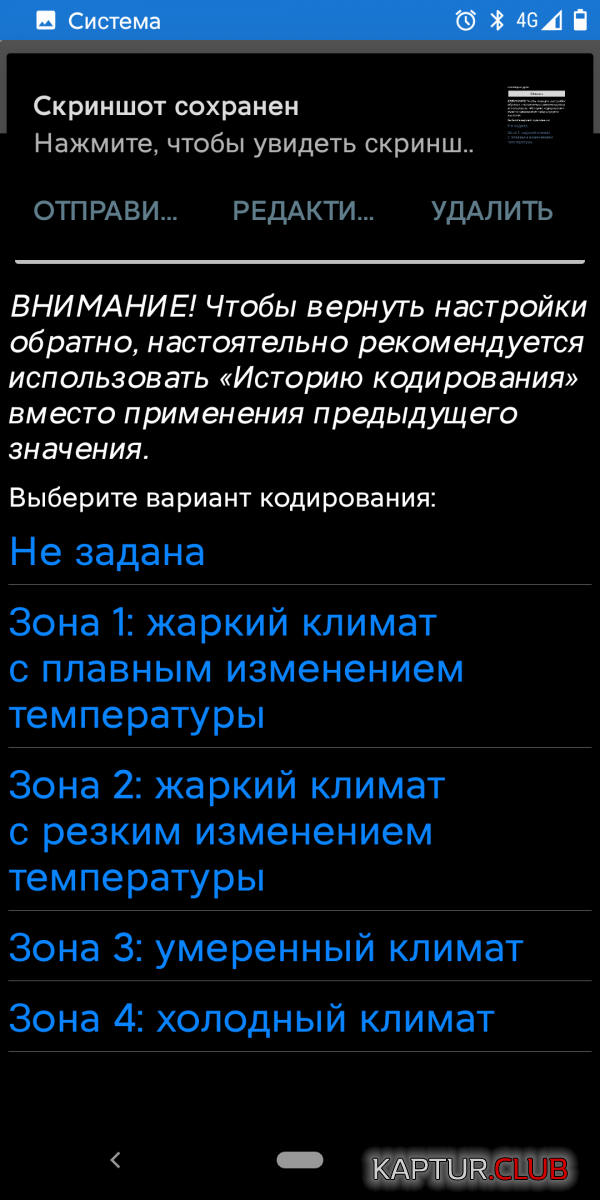Tap РЕДАКТИРОВАТЬ to edit the screenshot
Image resolution: width=600 pixels, height=1200 pixels.
[x=303, y=211]
